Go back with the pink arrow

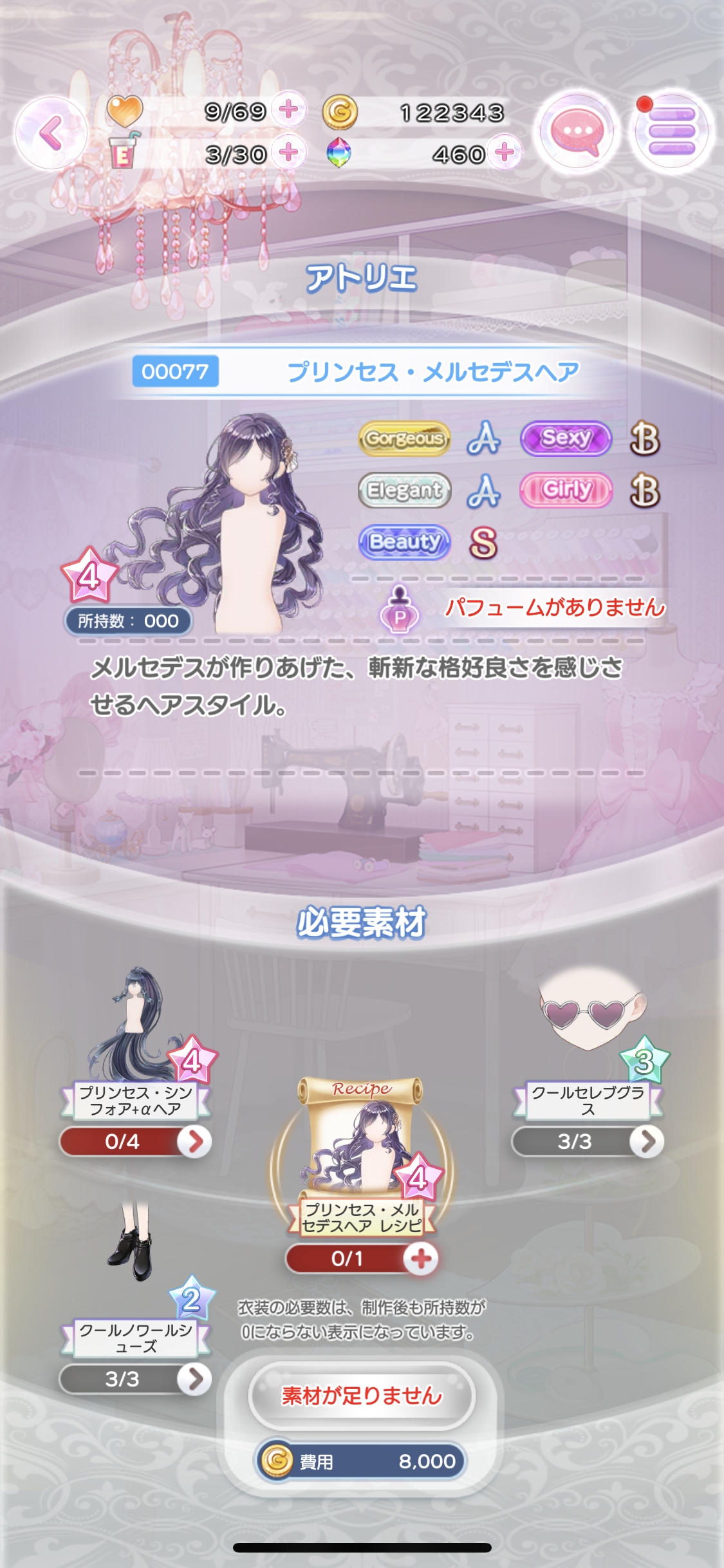tap(51, 133)
